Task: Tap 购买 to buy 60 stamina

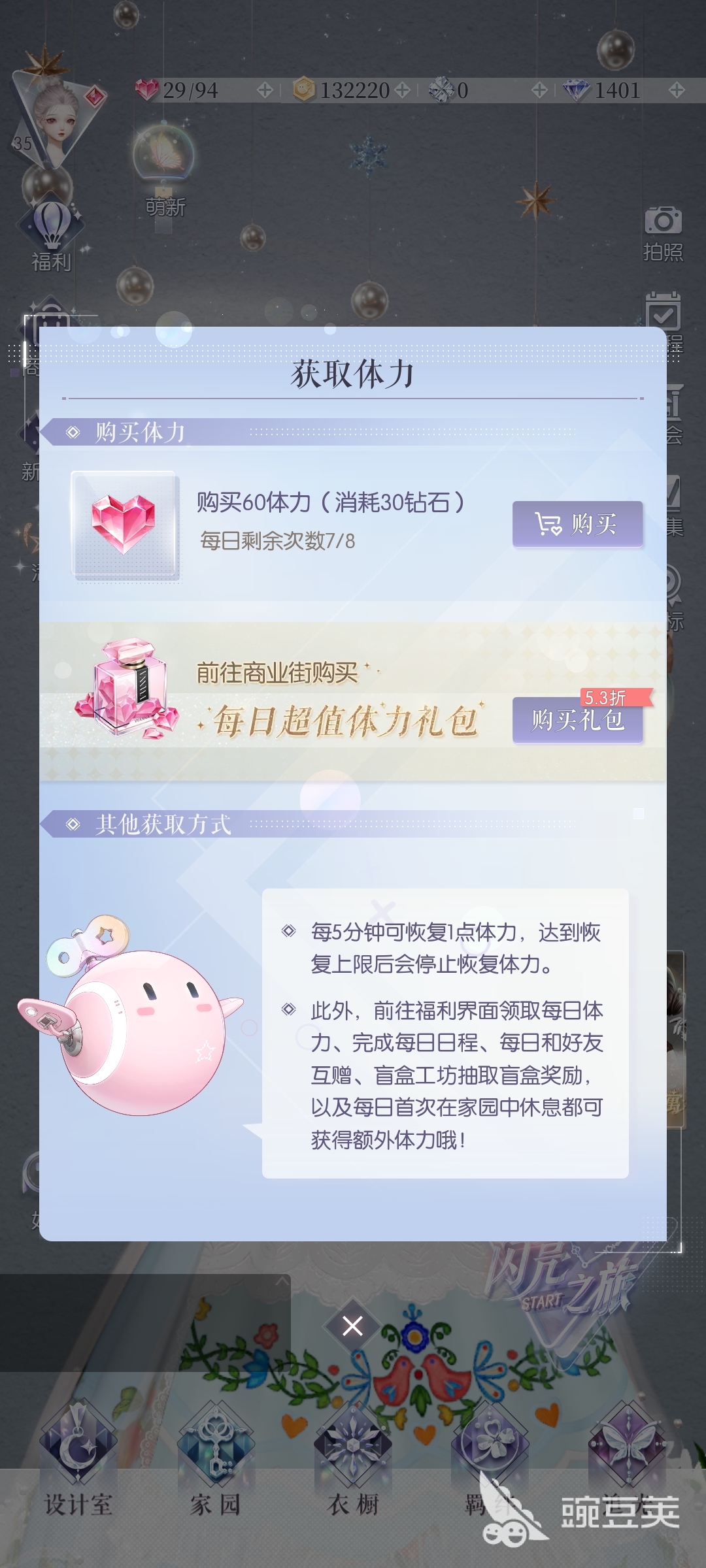Action: point(577,524)
